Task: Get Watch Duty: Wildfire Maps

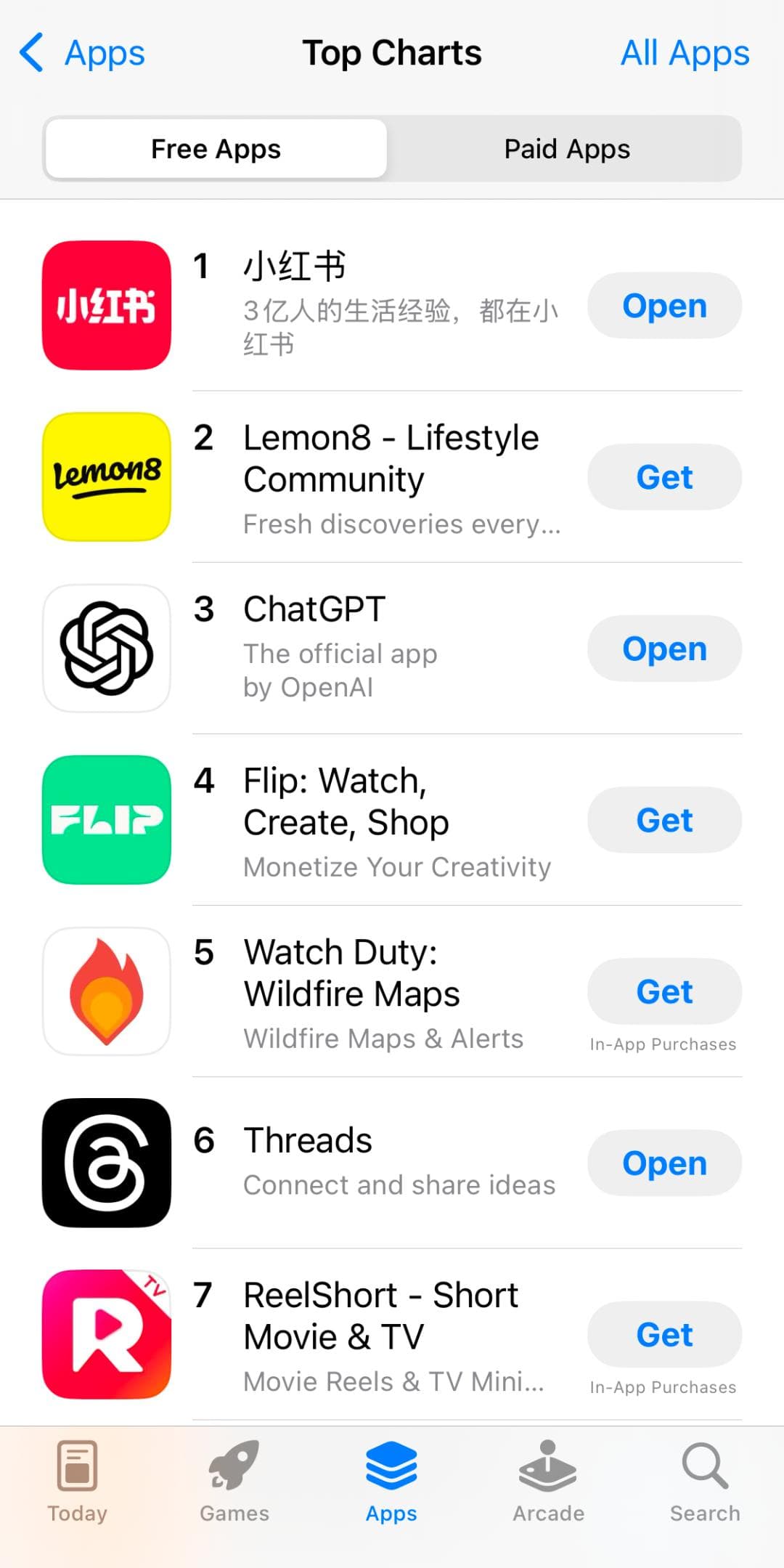Action: pos(663,991)
